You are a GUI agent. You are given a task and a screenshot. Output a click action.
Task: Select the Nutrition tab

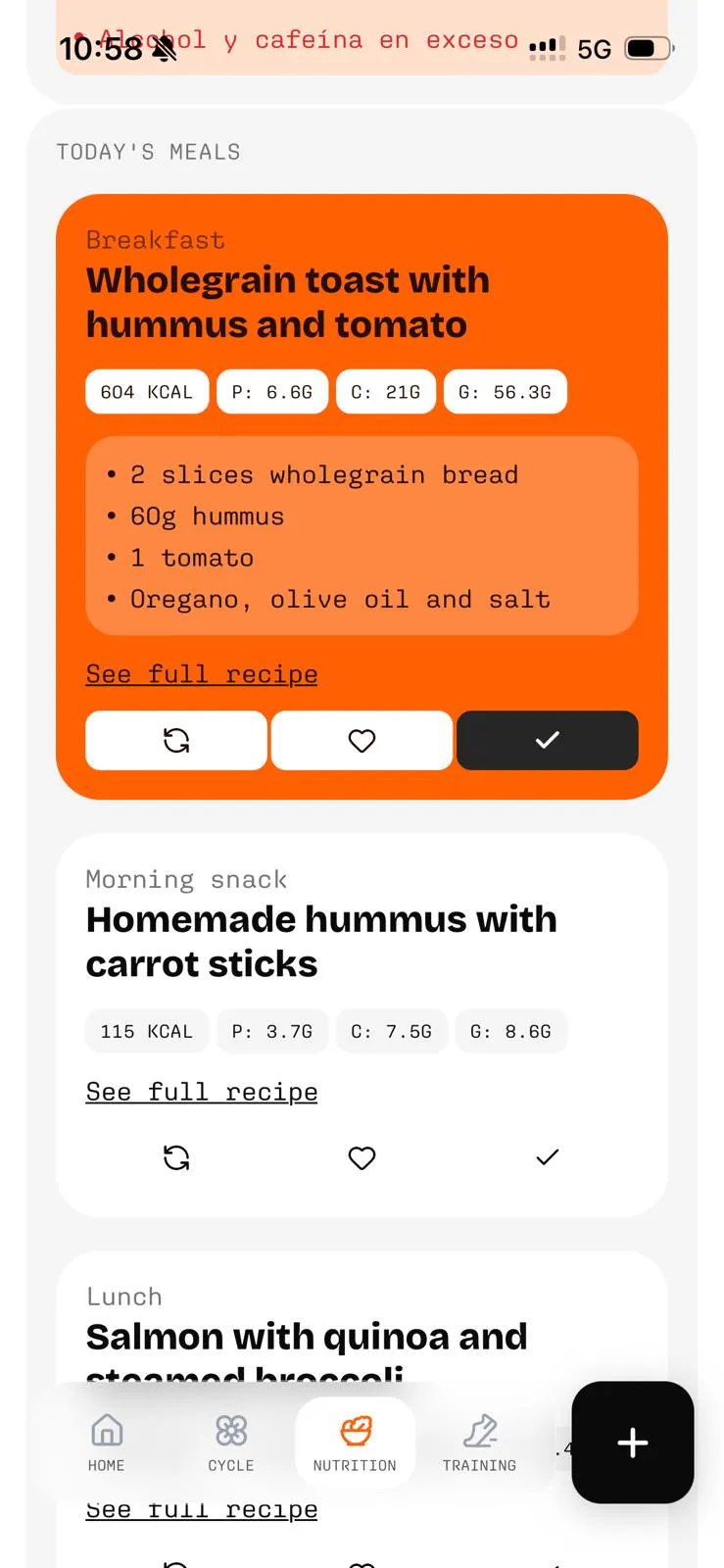355,1443
